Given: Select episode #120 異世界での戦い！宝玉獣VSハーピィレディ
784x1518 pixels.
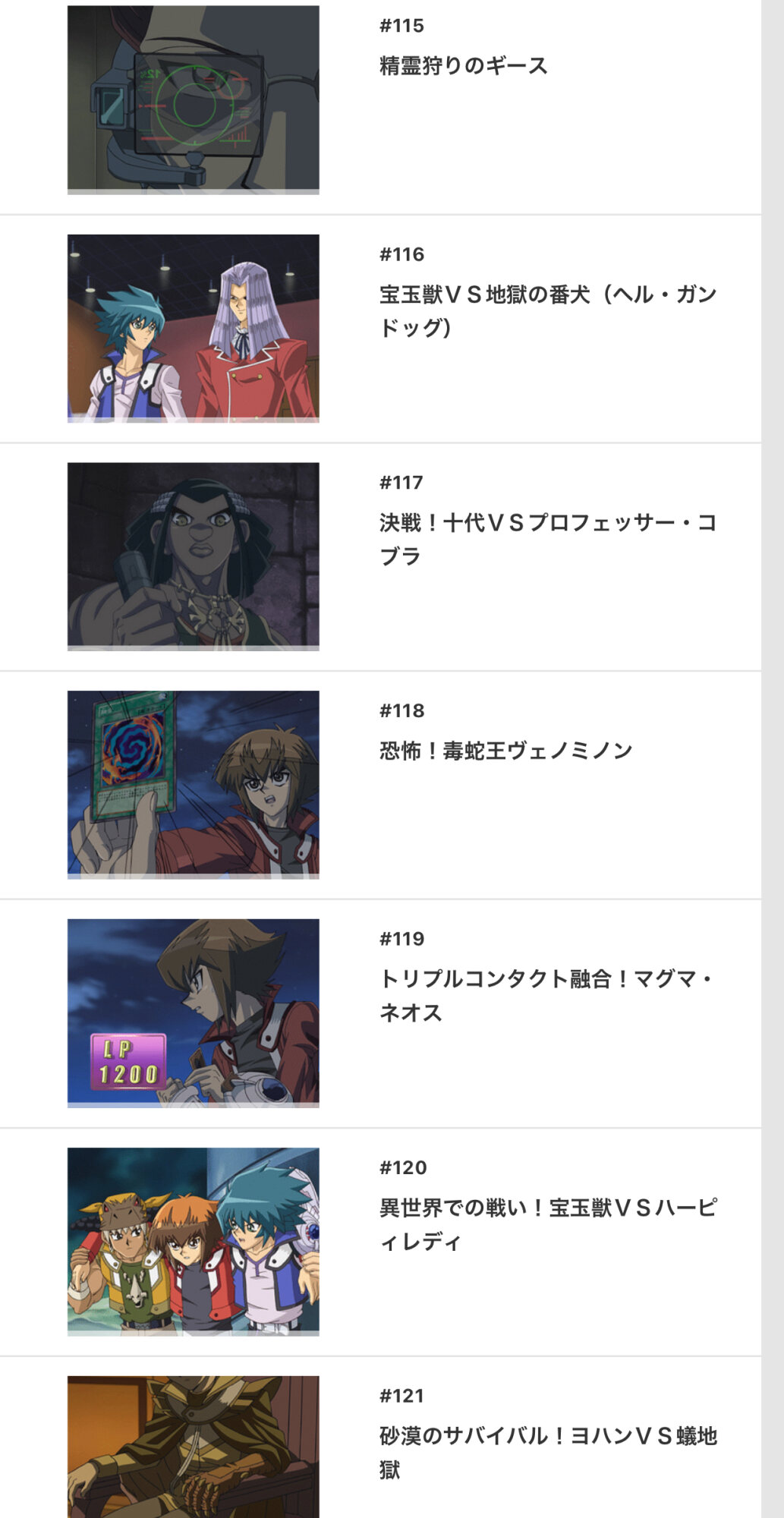Looking at the screenshot, I should tap(546, 1224).
